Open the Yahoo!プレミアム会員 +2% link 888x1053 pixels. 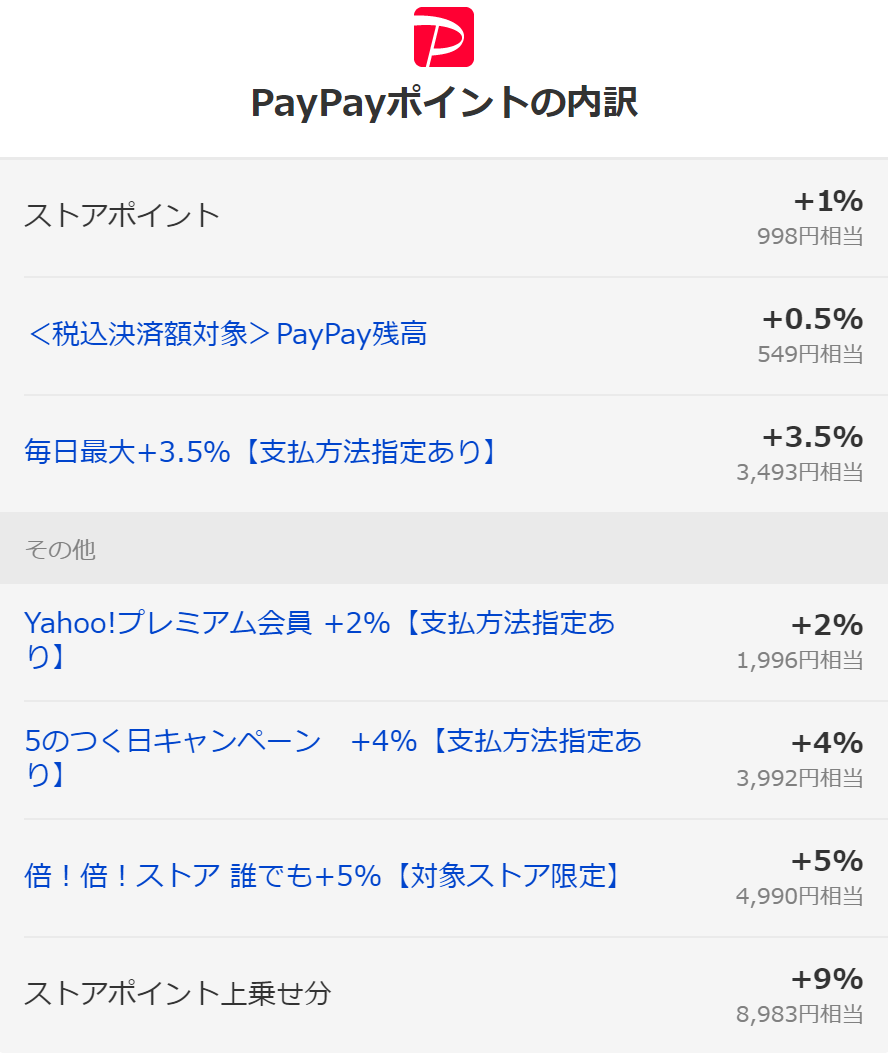tap(319, 625)
